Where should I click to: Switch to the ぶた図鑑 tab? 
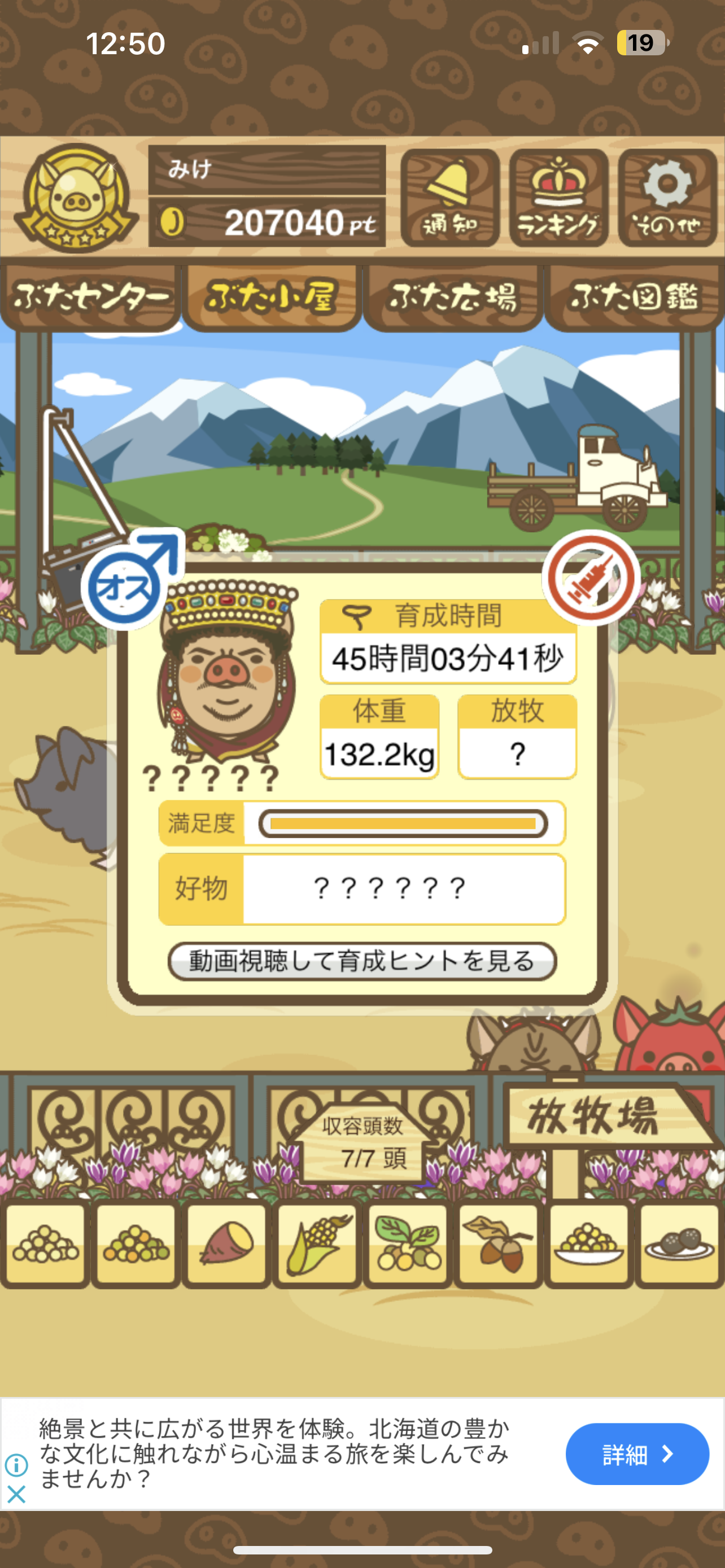click(634, 297)
